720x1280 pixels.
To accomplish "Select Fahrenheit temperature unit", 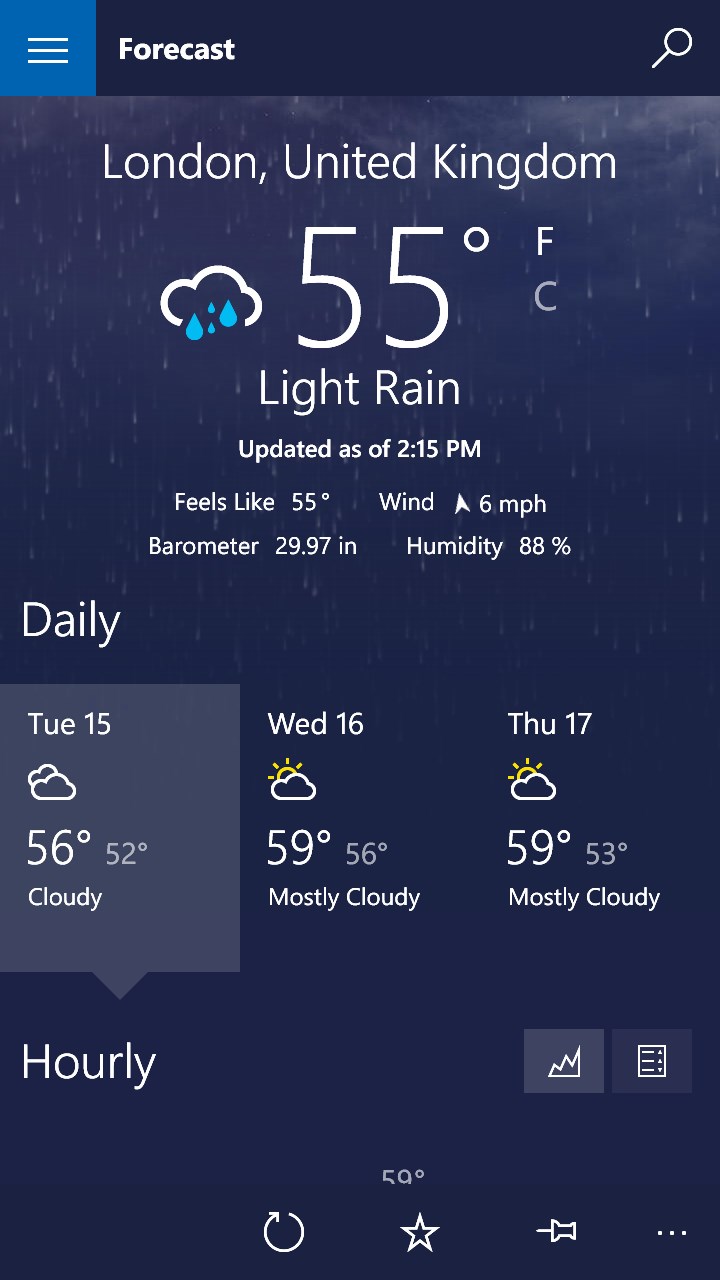I will (544, 241).
